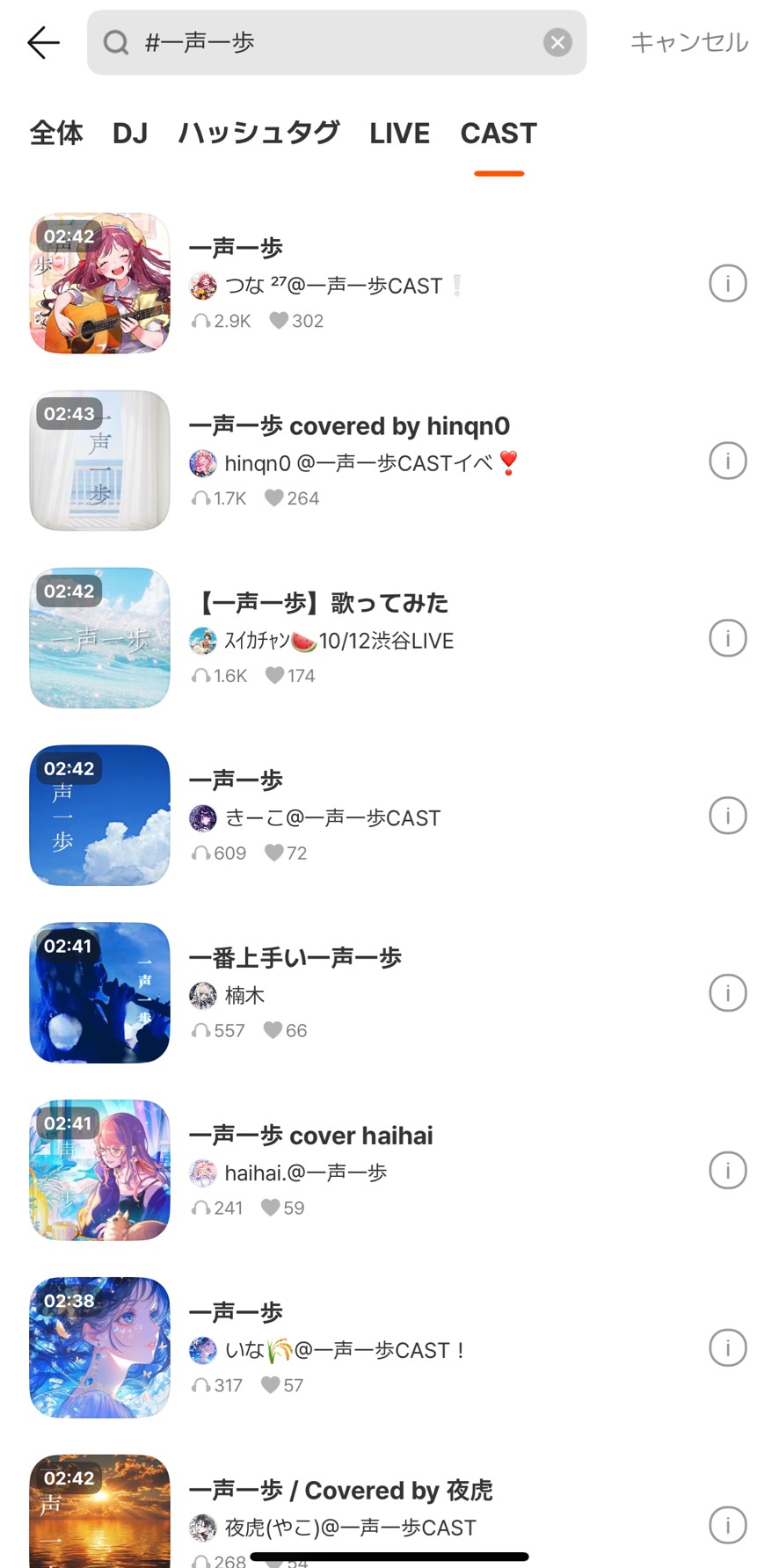The width and height of the screenshot is (779, 1568).
Task: View info for スイカチャン's cast
Action: point(727,638)
